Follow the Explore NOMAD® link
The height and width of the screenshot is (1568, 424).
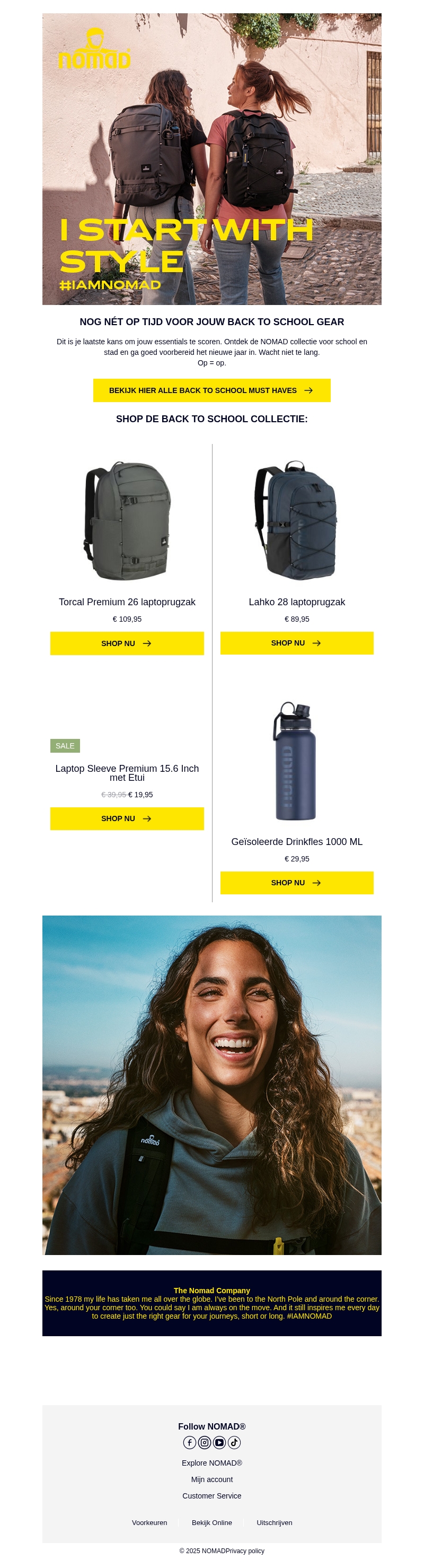click(211, 1462)
